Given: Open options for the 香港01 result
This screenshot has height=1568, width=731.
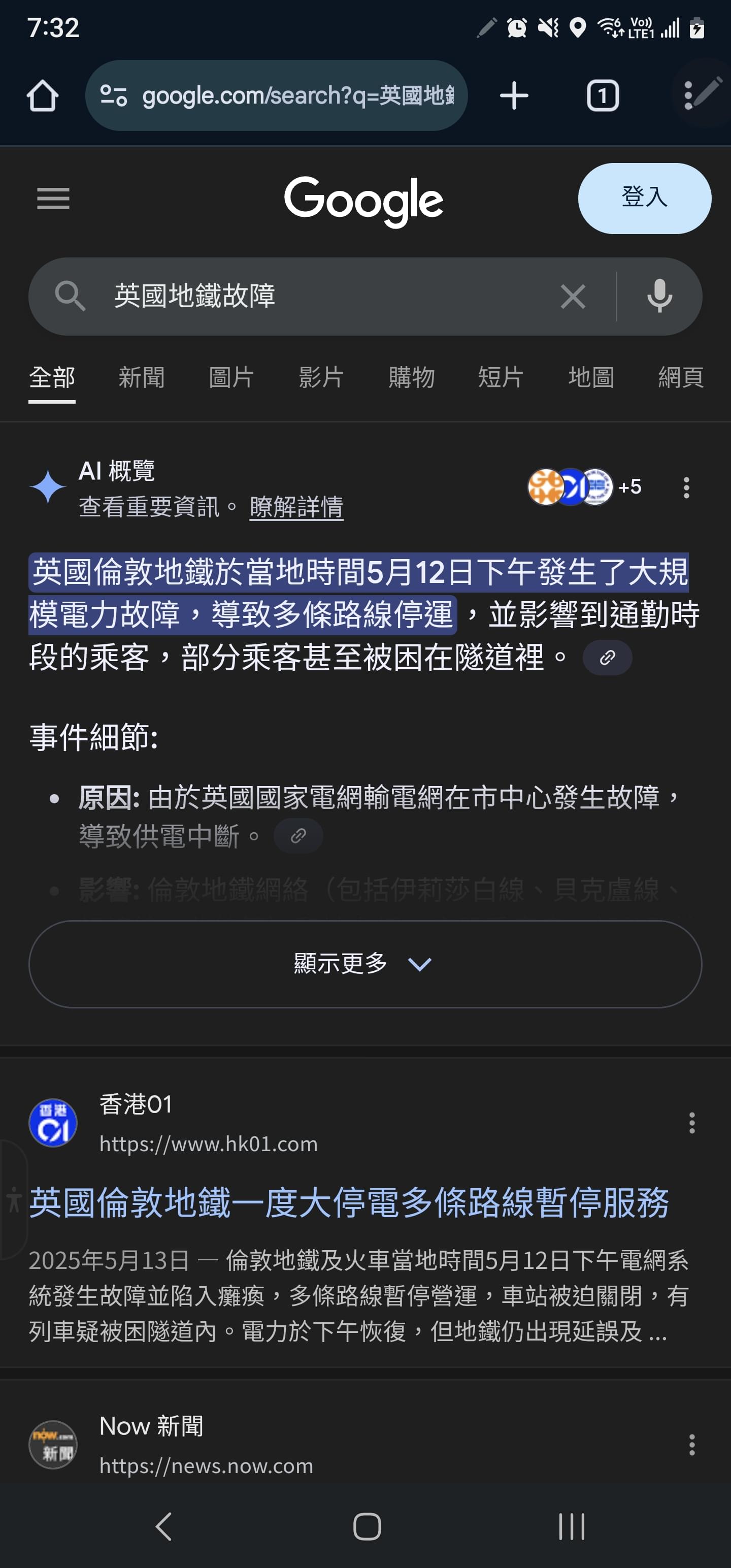Looking at the screenshot, I should (691, 1123).
